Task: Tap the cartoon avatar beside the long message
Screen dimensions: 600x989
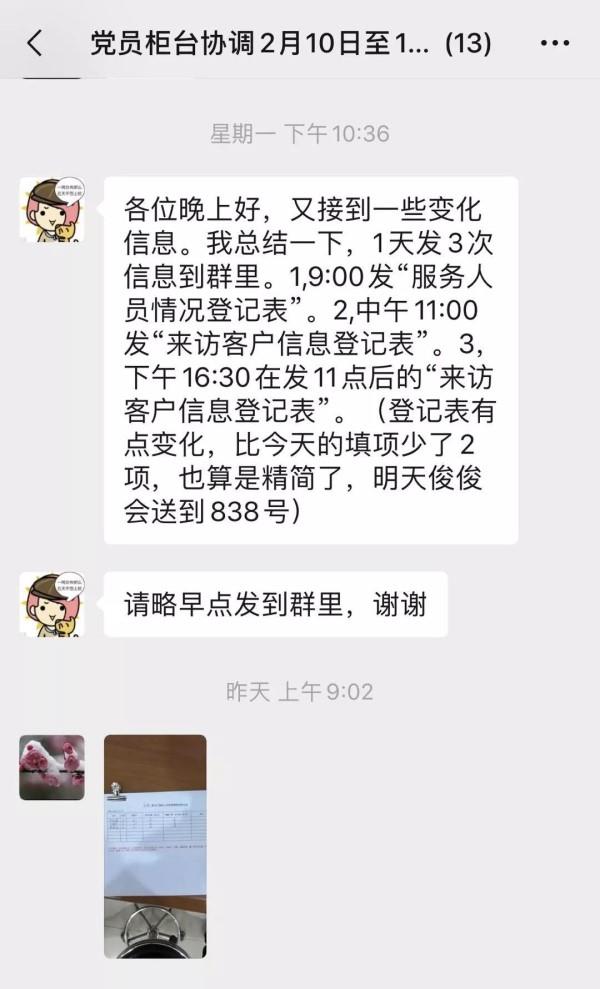Action: pyautogui.click(x=52, y=210)
